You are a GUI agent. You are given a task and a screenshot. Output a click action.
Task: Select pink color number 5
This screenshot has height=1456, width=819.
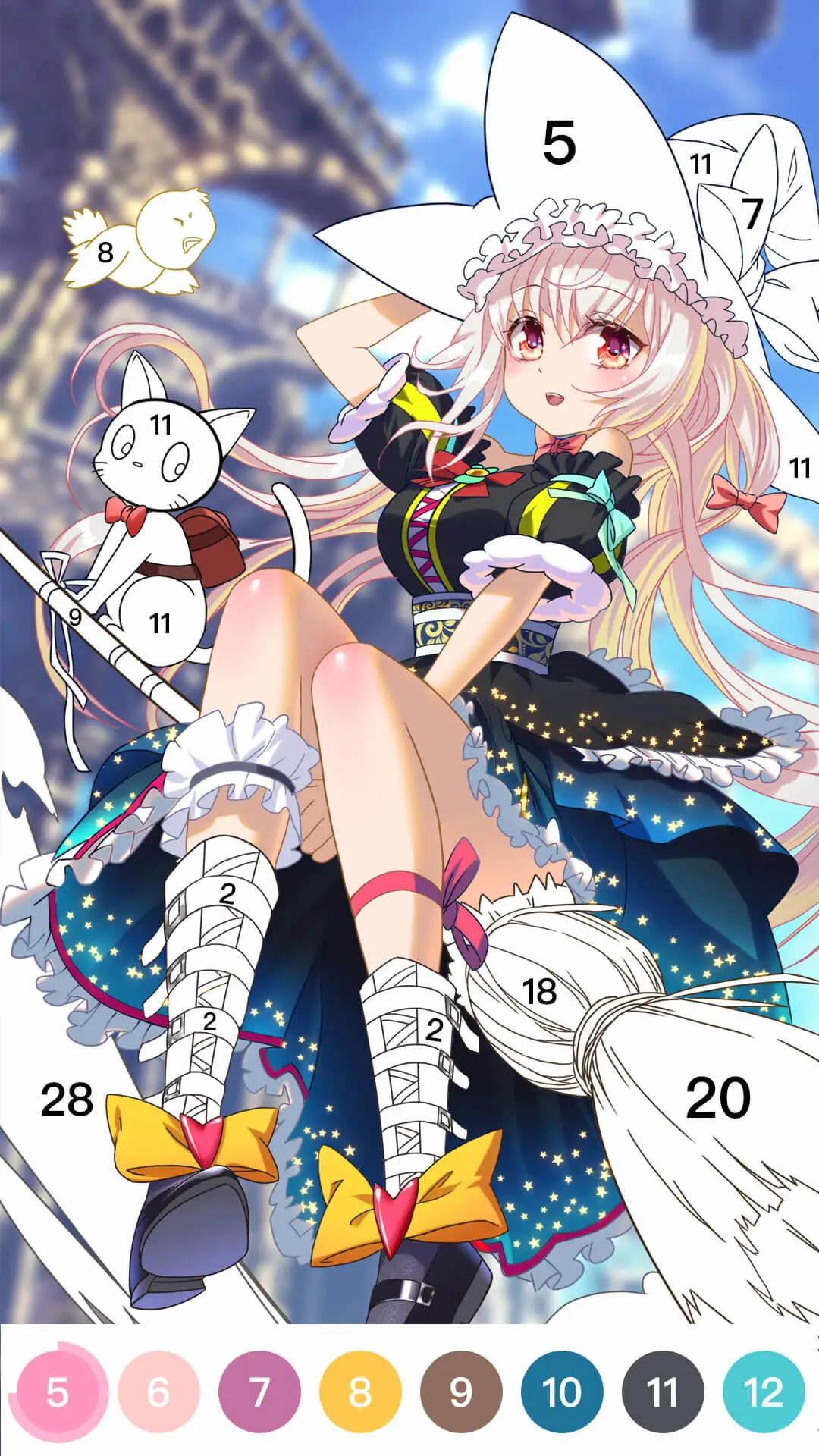58,1392
